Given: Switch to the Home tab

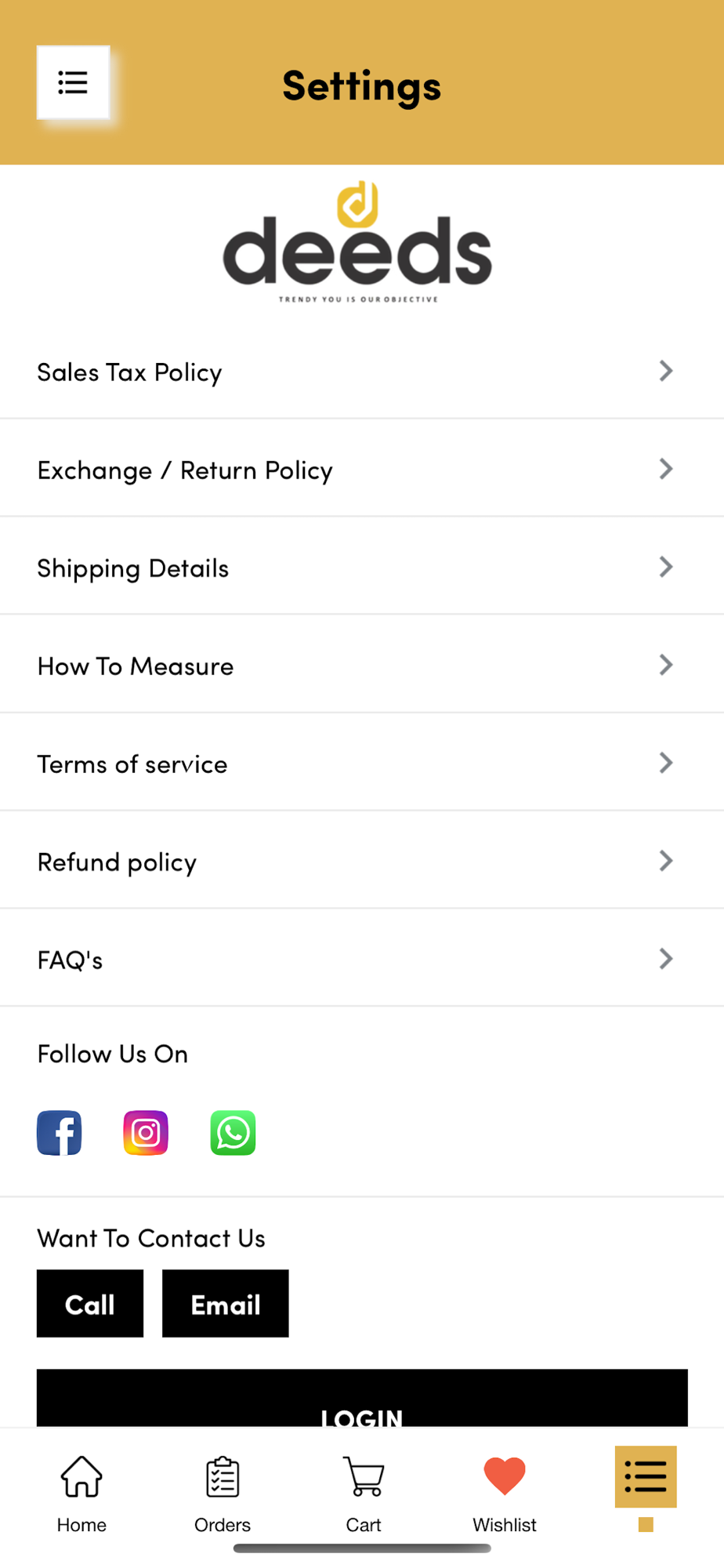Looking at the screenshot, I should click(81, 1494).
